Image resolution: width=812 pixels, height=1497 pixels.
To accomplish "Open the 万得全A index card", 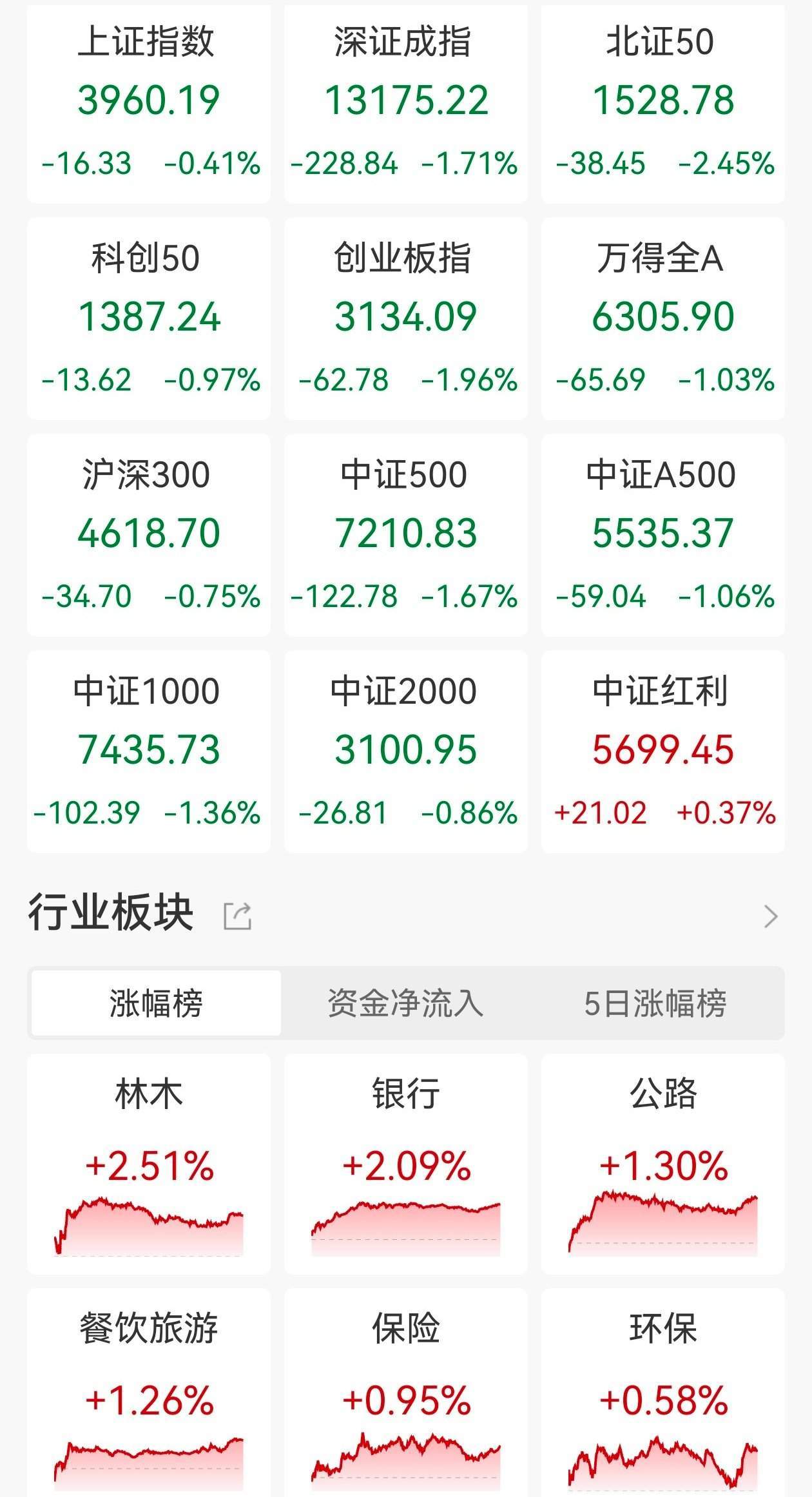I will (x=662, y=318).
